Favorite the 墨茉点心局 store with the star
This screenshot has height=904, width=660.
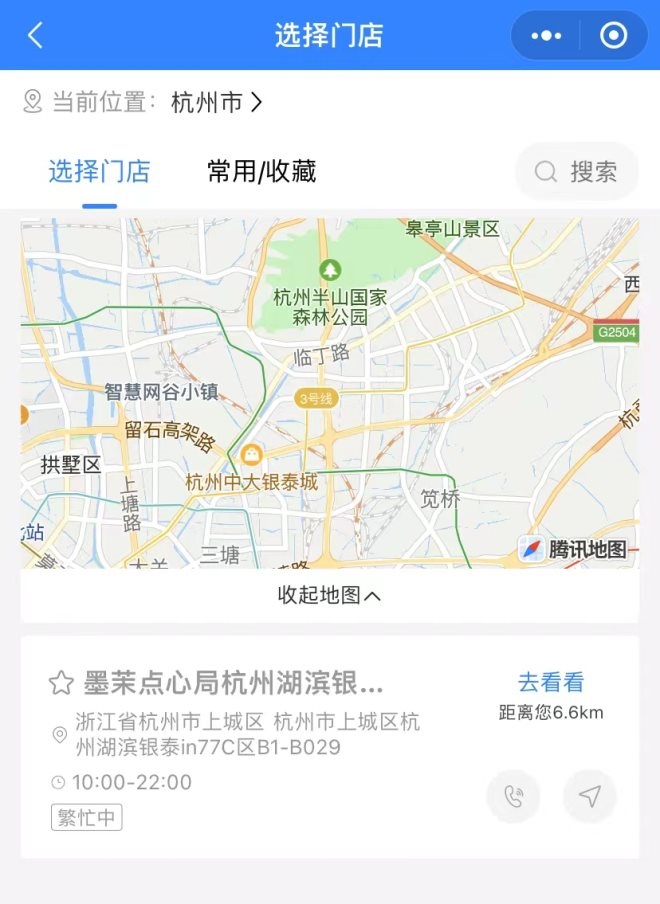click(61, 684)
